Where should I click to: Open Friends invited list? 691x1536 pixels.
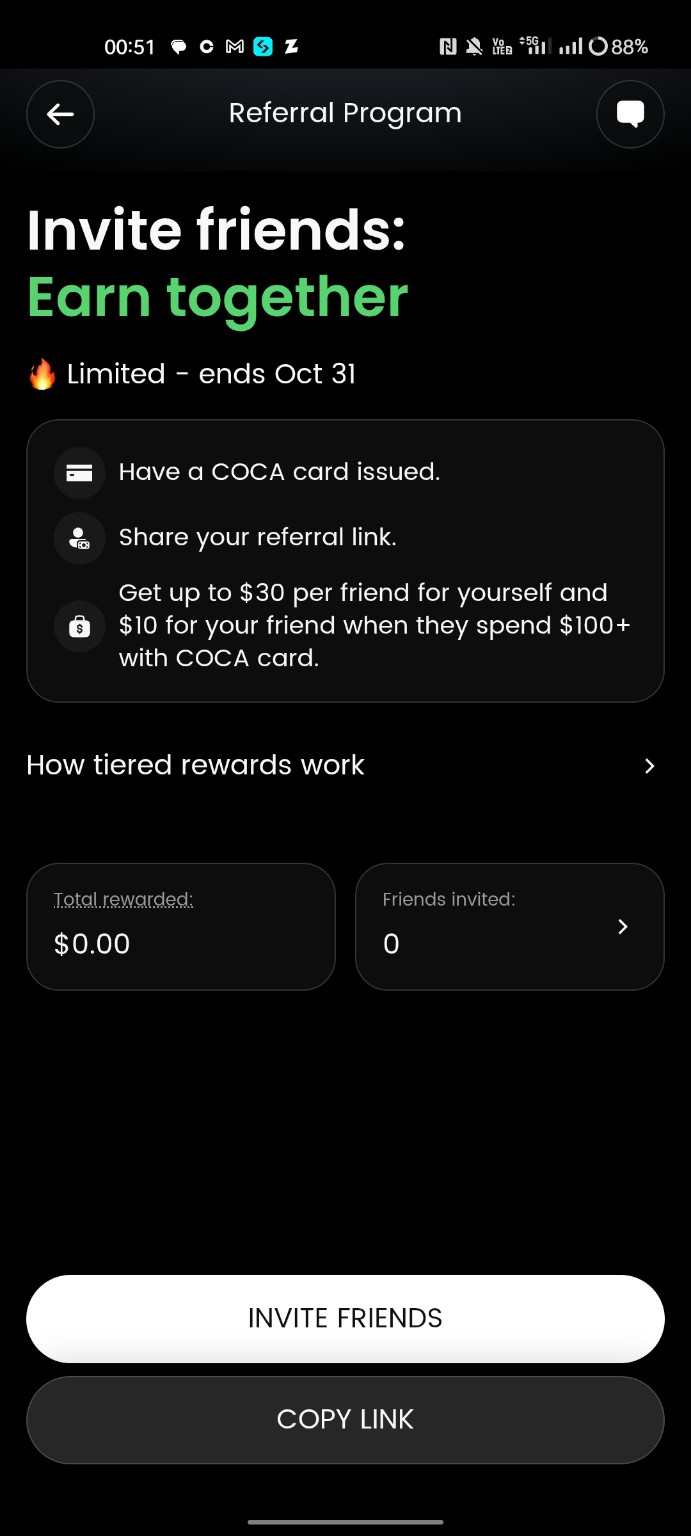pyautogui.click(x=509, y=927)
